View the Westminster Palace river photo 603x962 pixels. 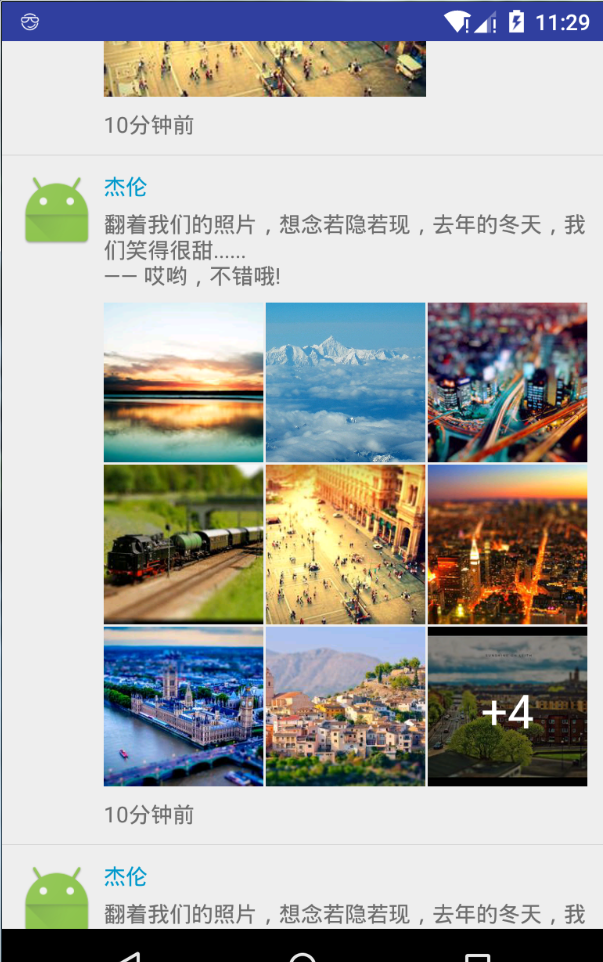pyautogui.click(x=184, y=706)
